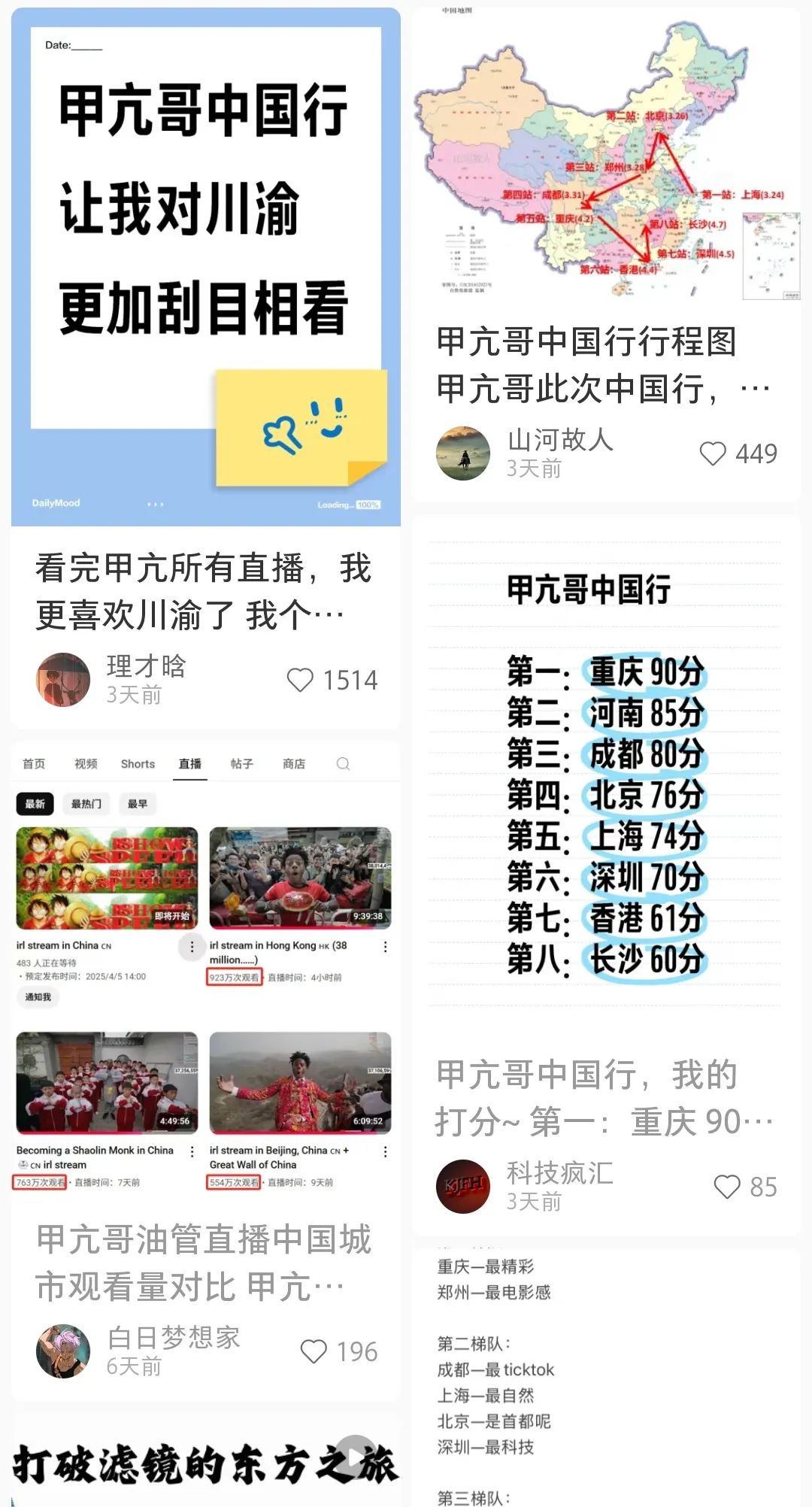
Task: Like the post by 理才晗
Action: click(x=301, y=680)
